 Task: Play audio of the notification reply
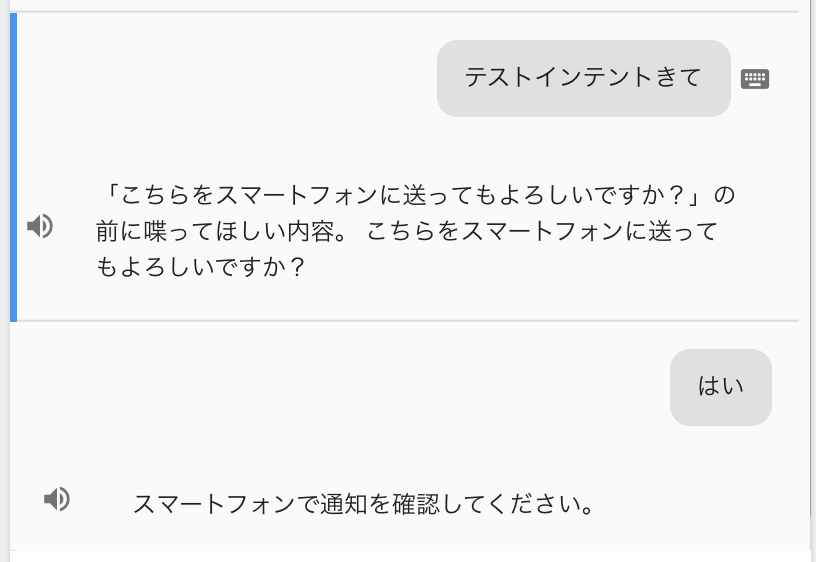pos(57,499)
